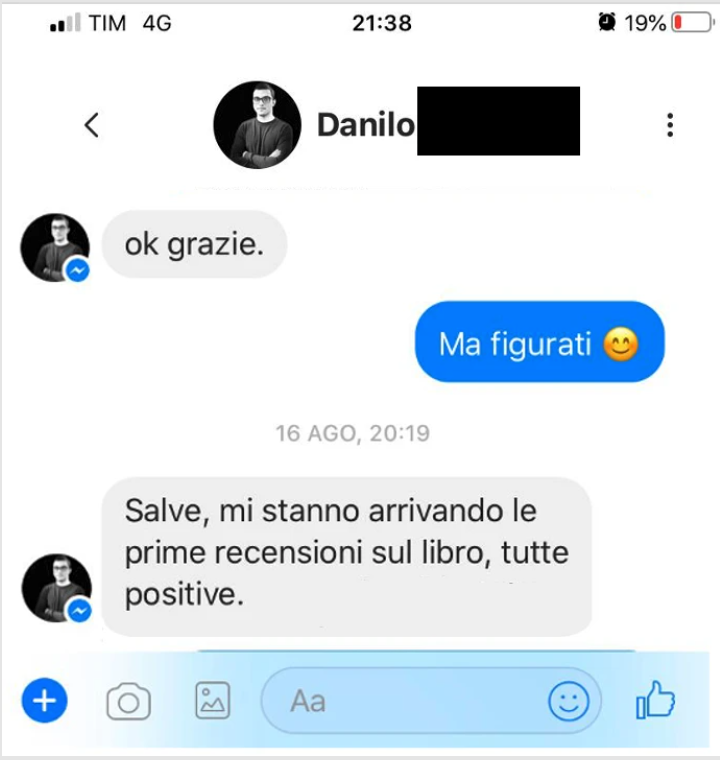Tap Danilo's avatar beside 'ok grazie.'
The height and width of the screenshot is (760, 720).
click(x=55, y=247)
